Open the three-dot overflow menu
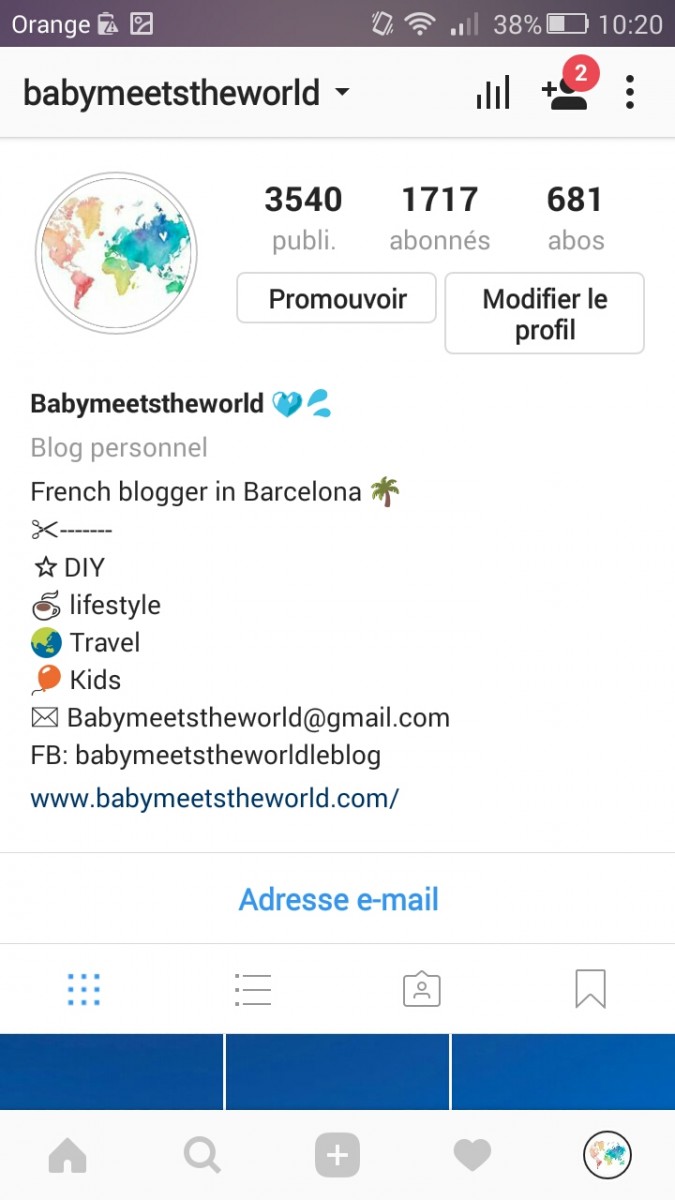This screenshot has width=675, height=1200. tap(629, 93)
